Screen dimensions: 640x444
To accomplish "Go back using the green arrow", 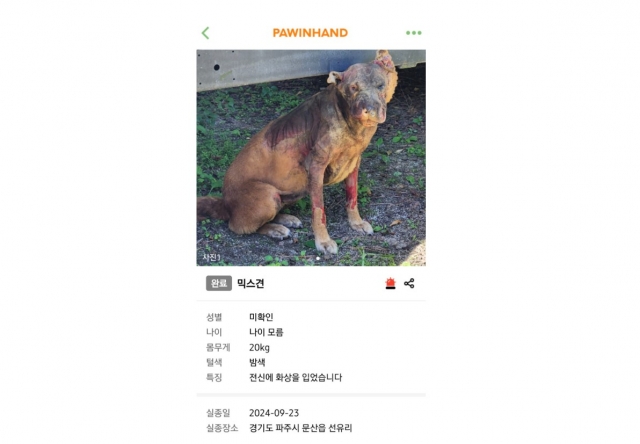I will (205, 33).
